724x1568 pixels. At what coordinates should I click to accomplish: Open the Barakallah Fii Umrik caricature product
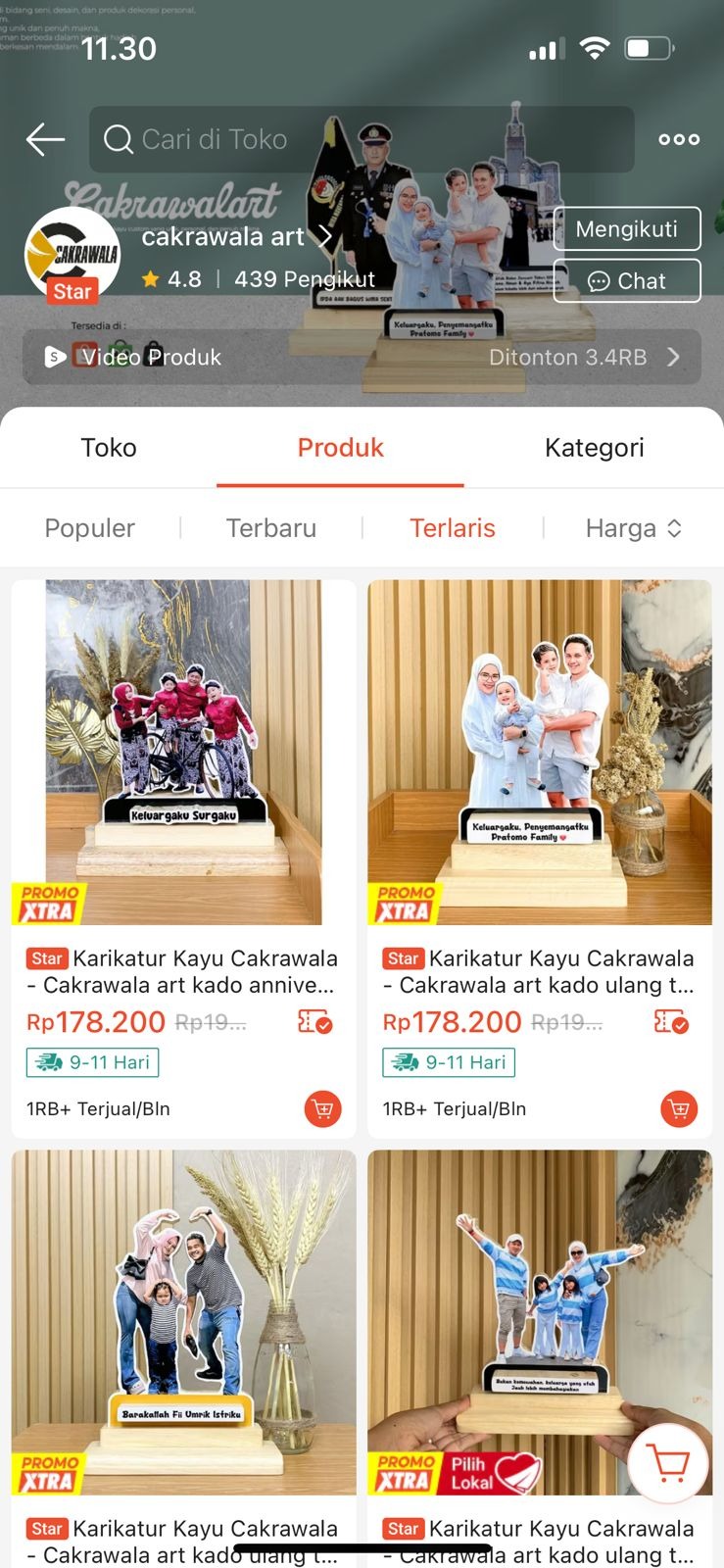click(183, 1323)
